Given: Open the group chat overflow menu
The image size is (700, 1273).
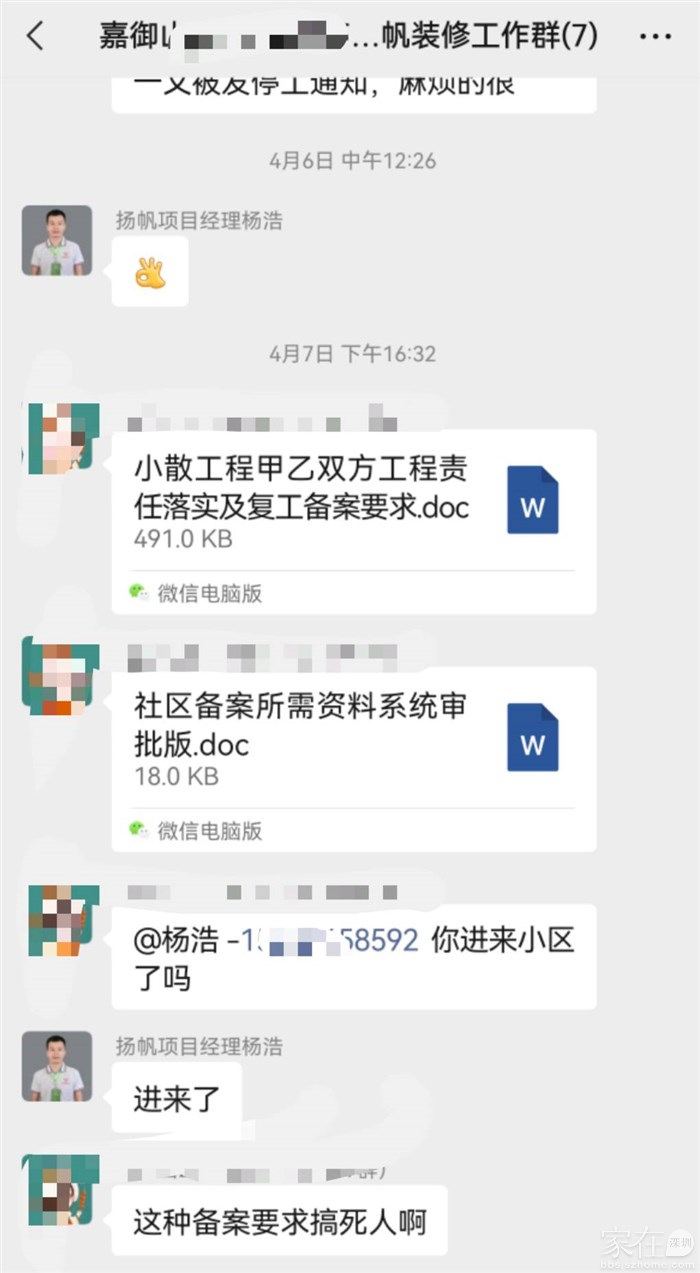Looking at the screenshot, I should pyautogui.click(x=654, y=38).
